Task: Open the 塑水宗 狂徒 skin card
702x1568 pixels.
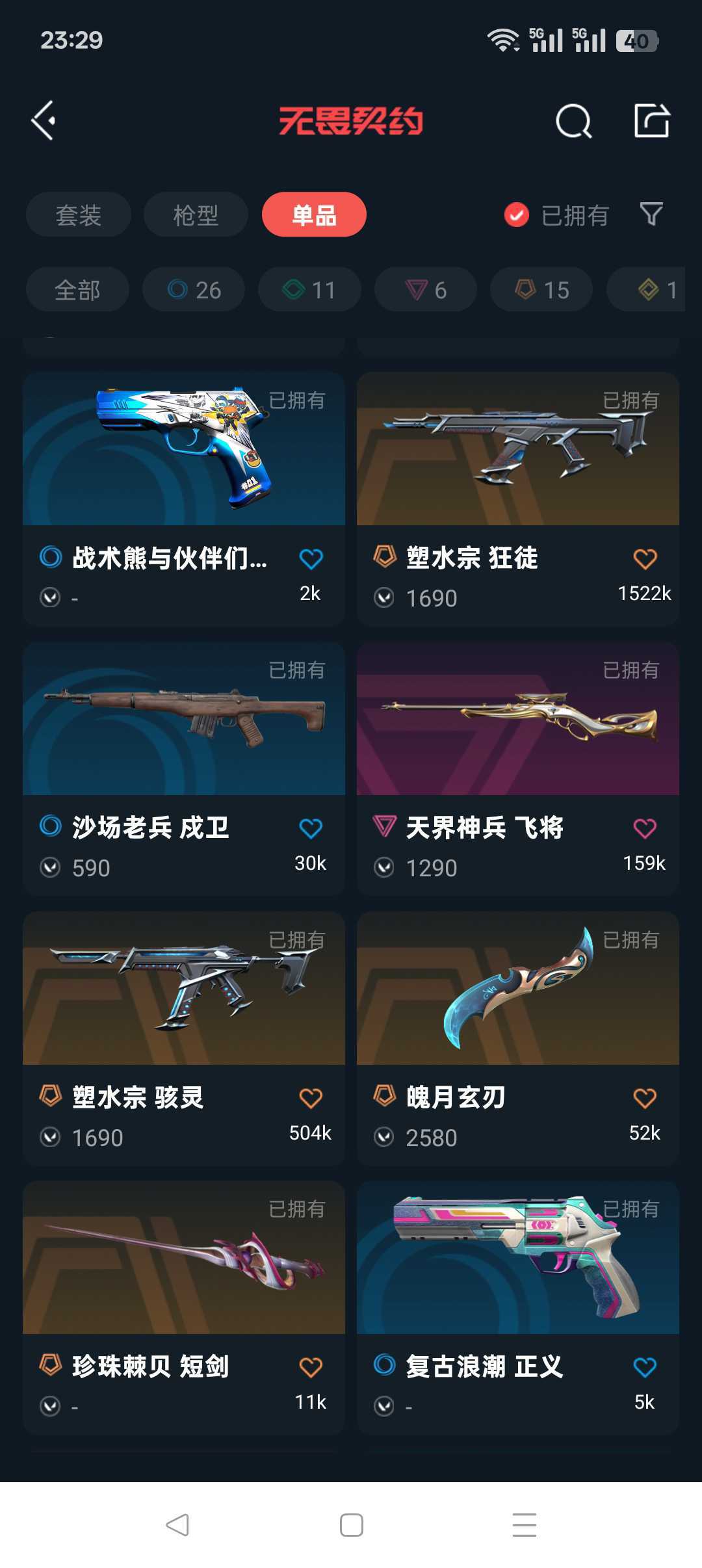Action: (x=518, y=499)
